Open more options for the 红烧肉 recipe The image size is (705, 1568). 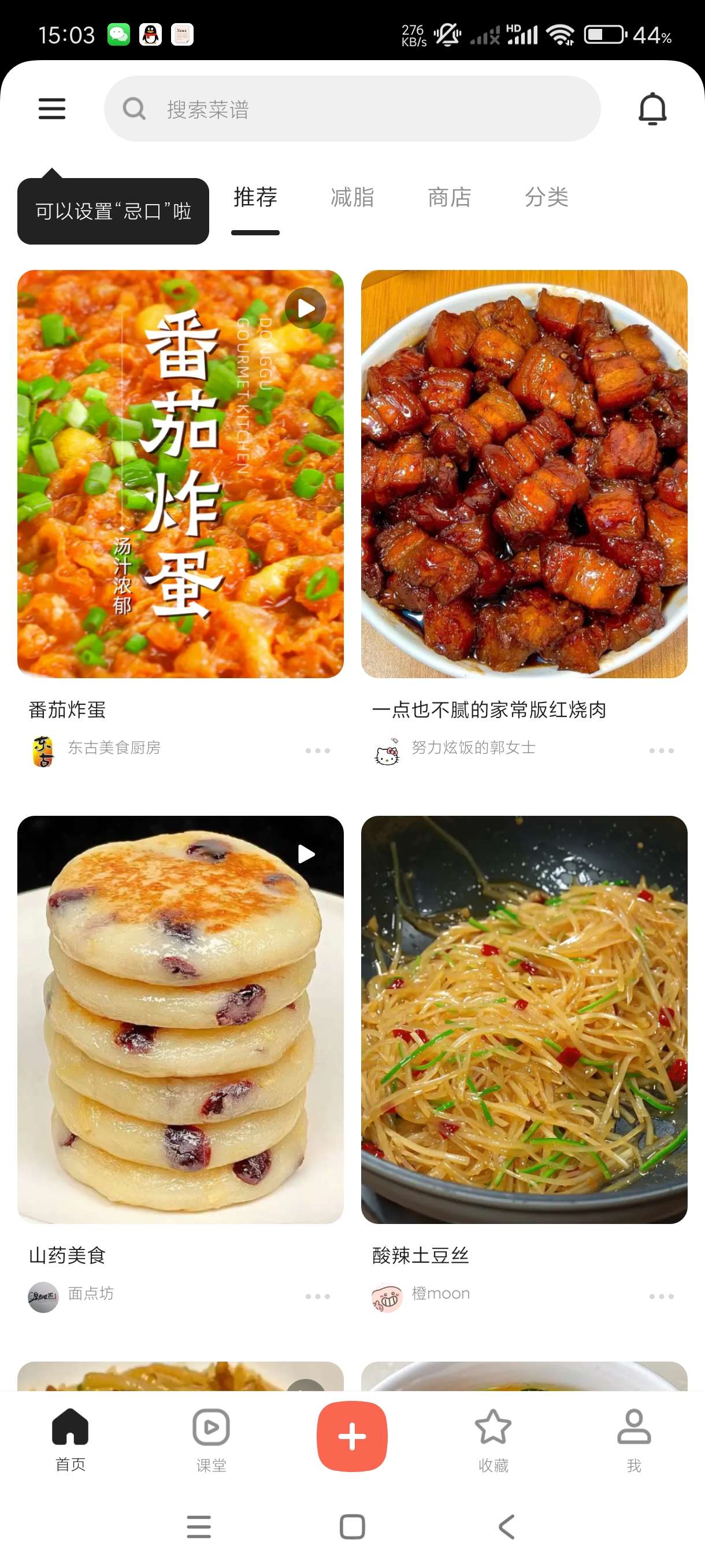pos(661,750)
